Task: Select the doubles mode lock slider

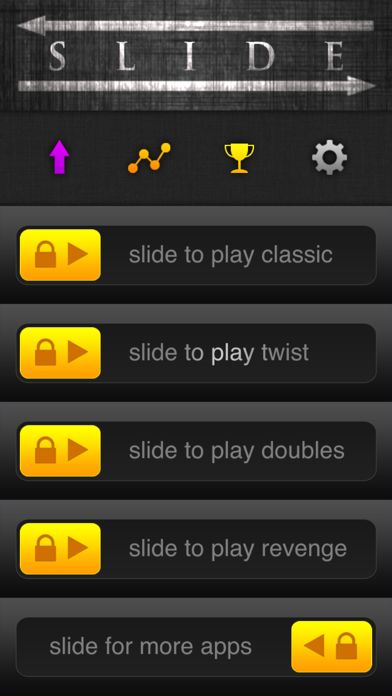Action: coord(60,451)
